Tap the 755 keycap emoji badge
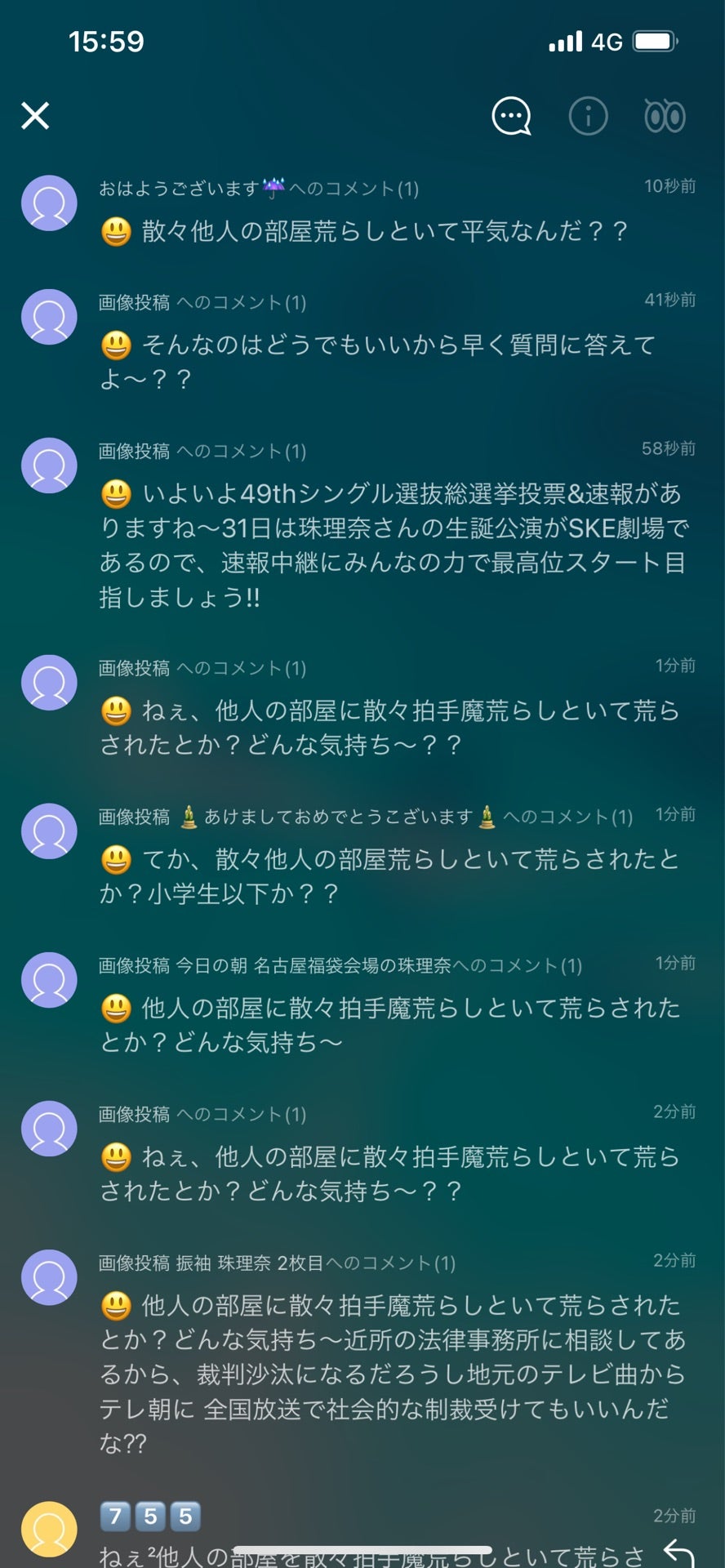 pos(151,1515)
